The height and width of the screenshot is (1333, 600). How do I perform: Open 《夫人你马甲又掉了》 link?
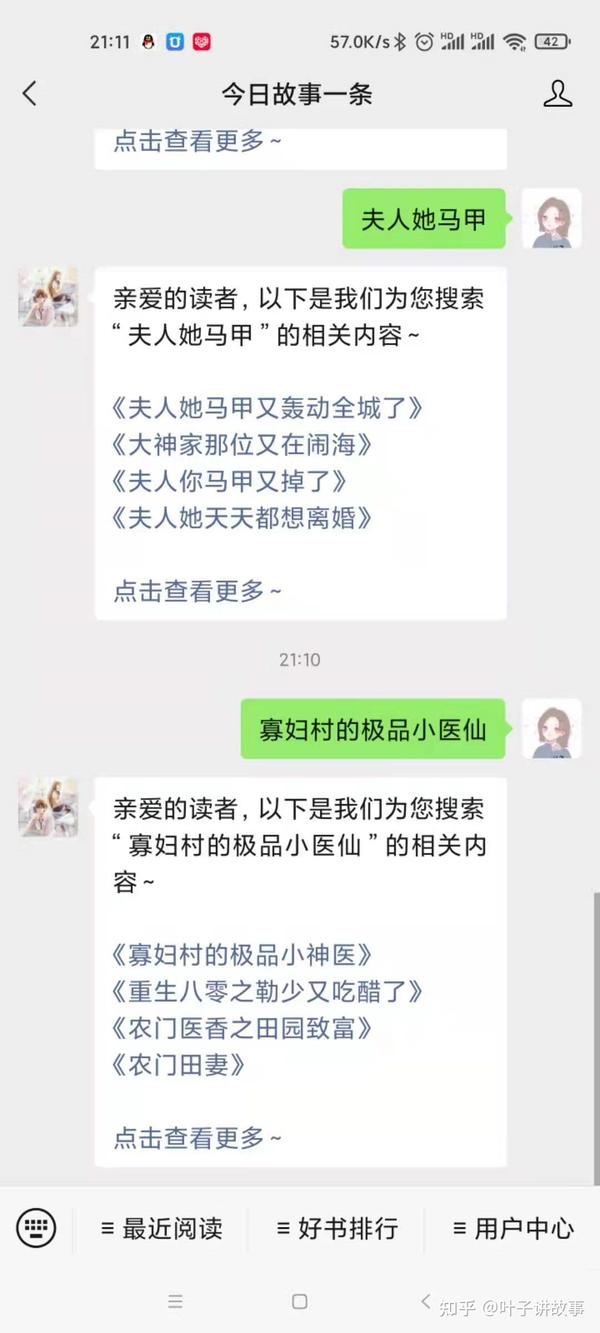(229, 481)
